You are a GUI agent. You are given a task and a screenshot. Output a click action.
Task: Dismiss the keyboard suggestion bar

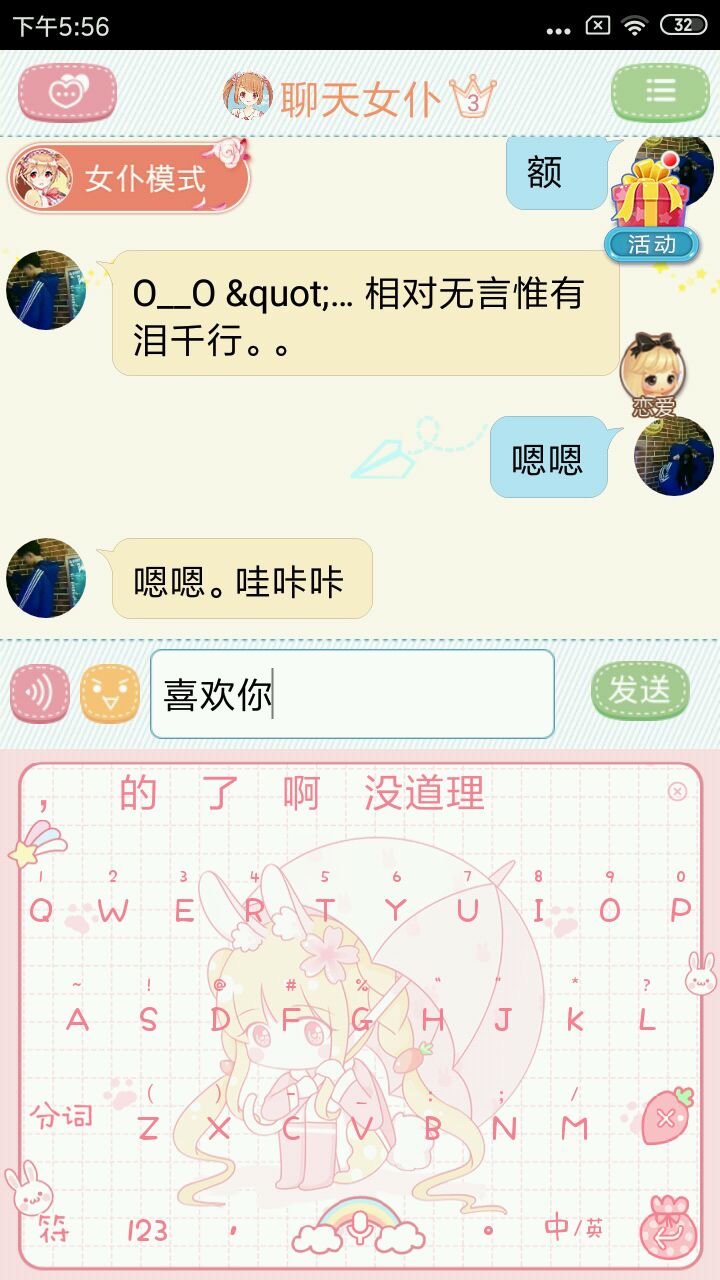pos(677,792)
